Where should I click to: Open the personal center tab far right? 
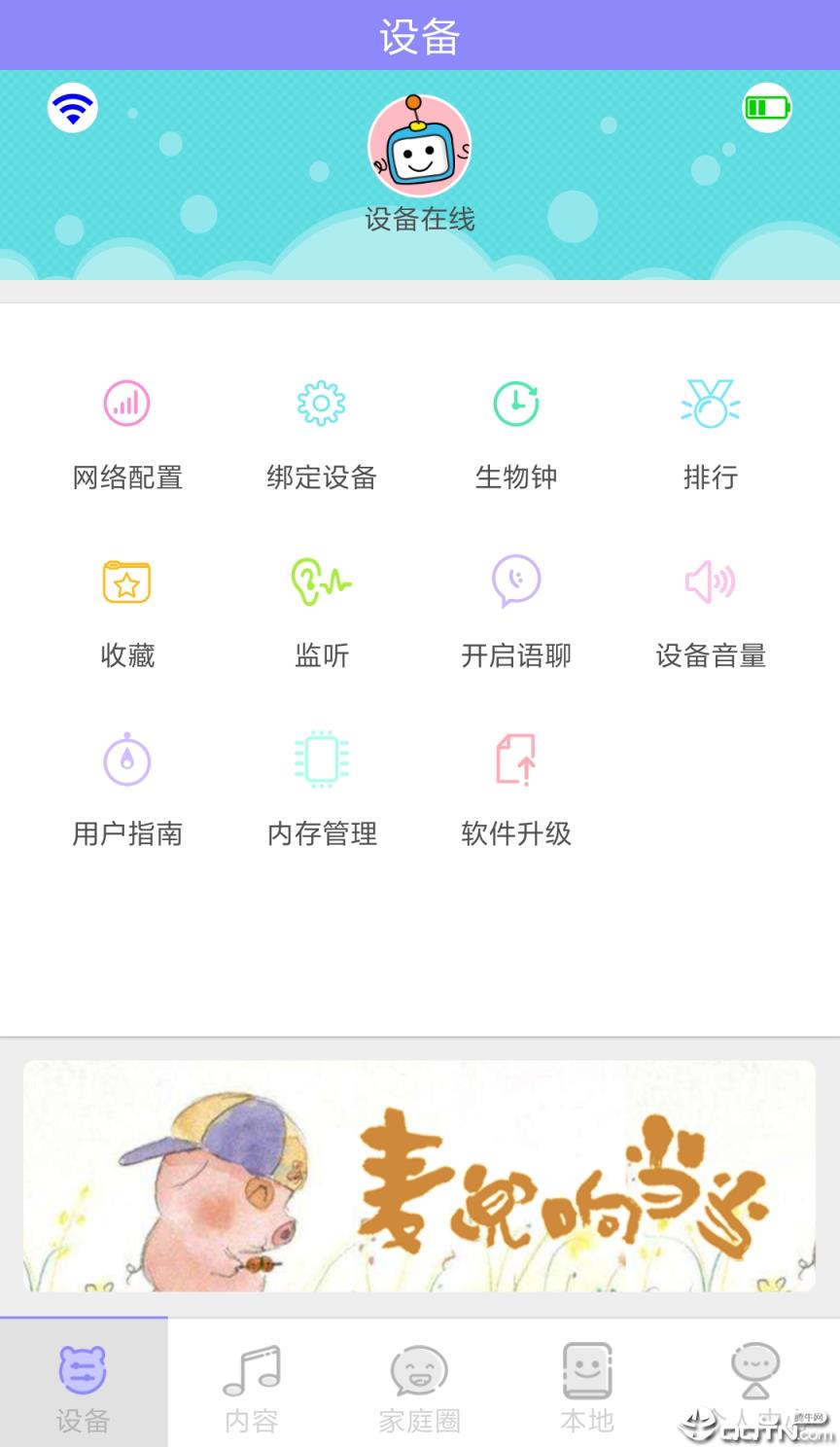[755, 1381]
